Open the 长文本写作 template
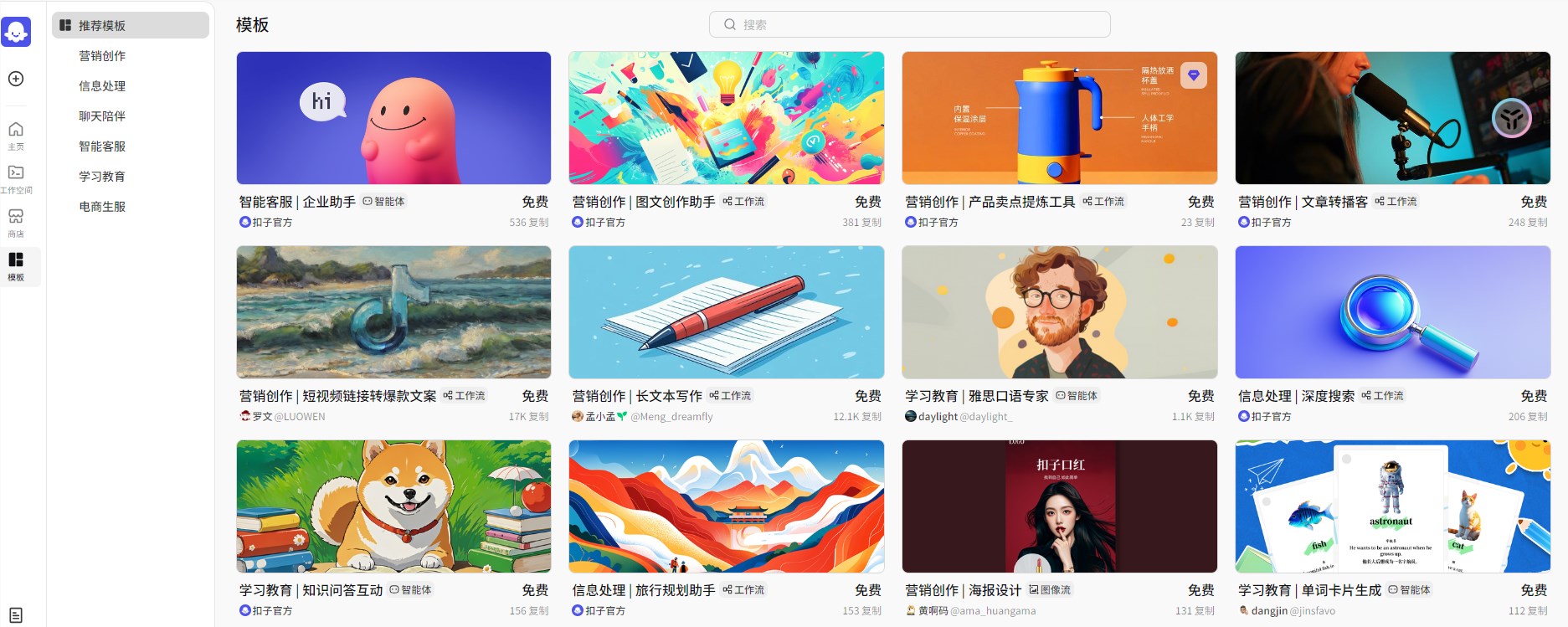 point(726,312)
